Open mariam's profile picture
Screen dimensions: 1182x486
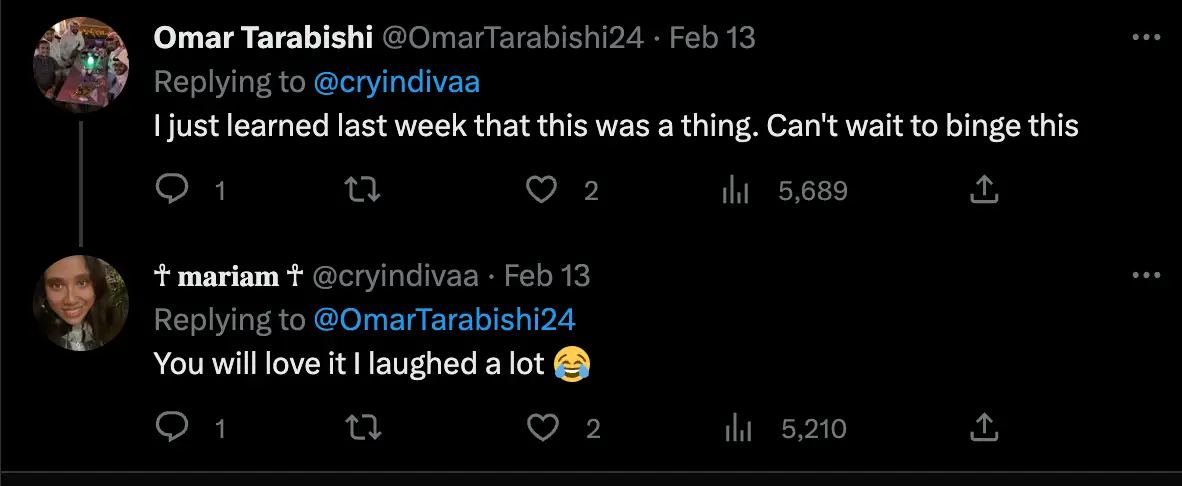81,303
